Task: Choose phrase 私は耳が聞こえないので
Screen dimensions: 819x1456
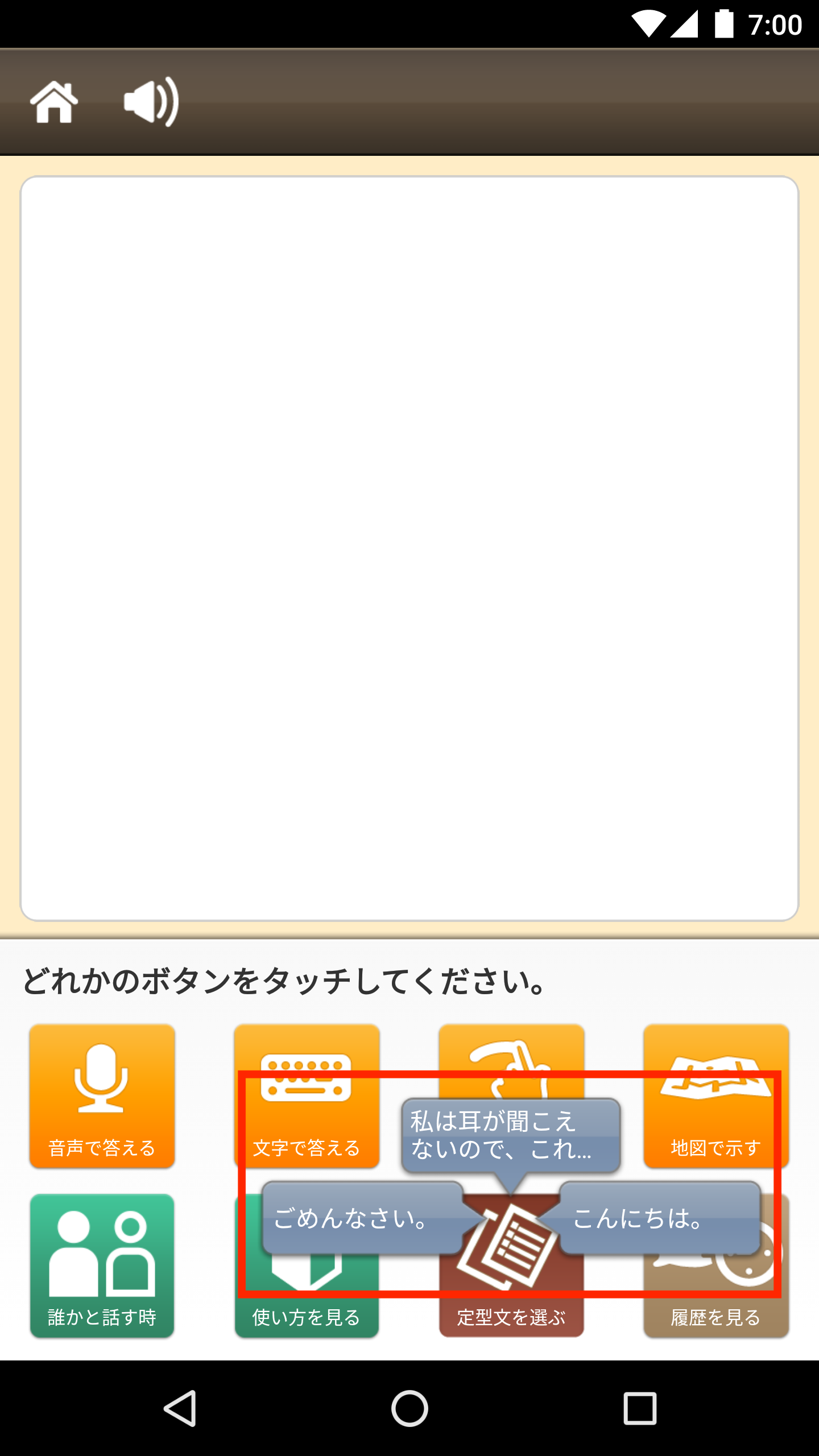Action: (510, 1135)
